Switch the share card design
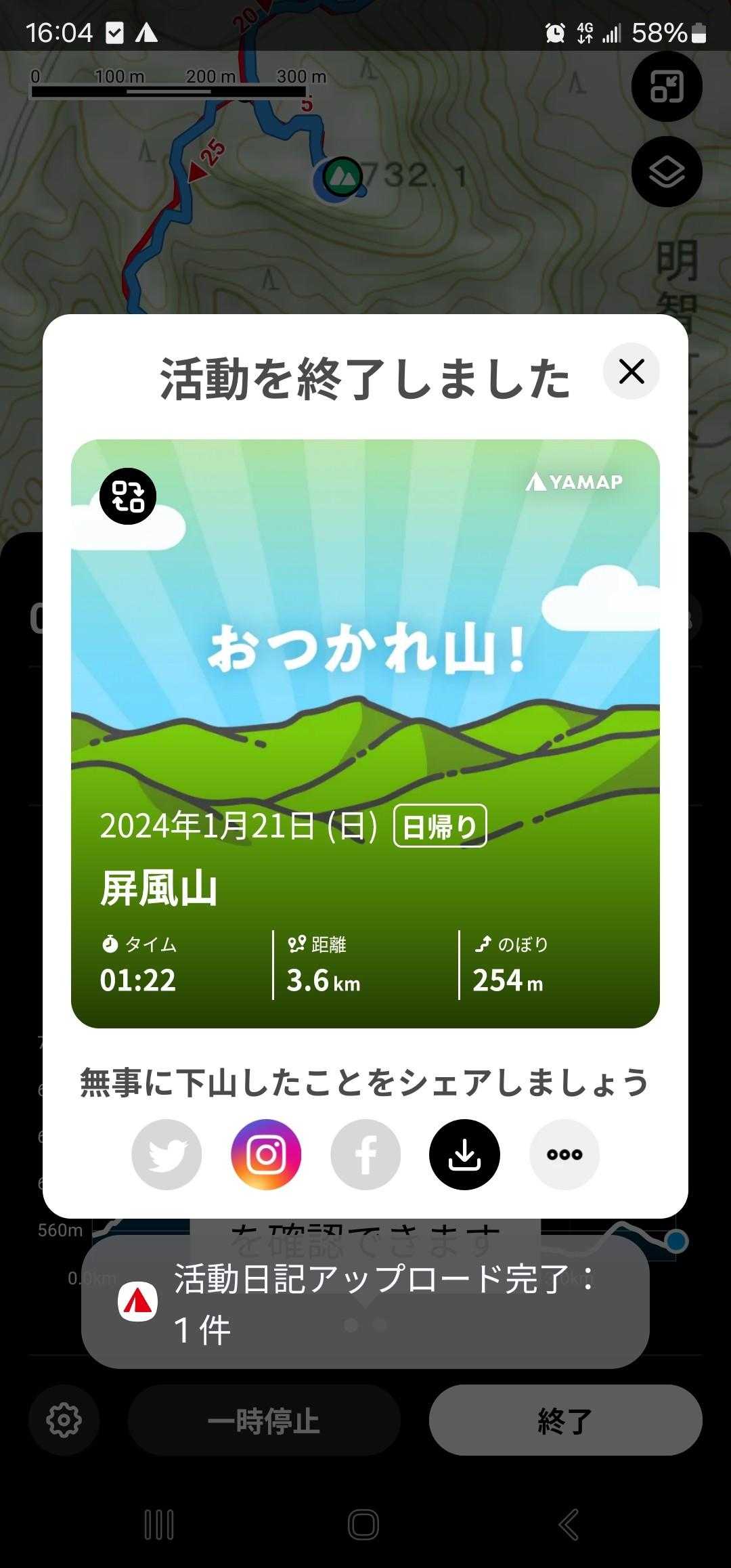Image resolution: width=731 pixels, height=1568 pixels. point(128,496)
